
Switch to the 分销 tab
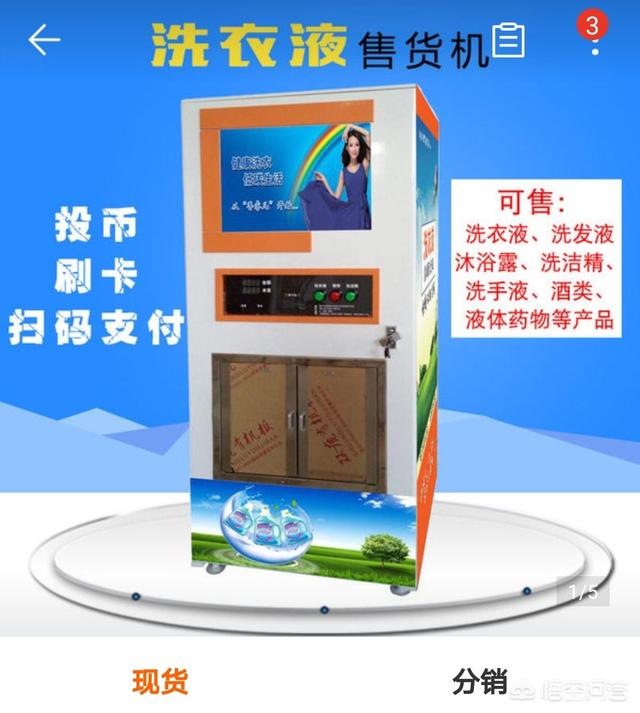tap(480, 682)
